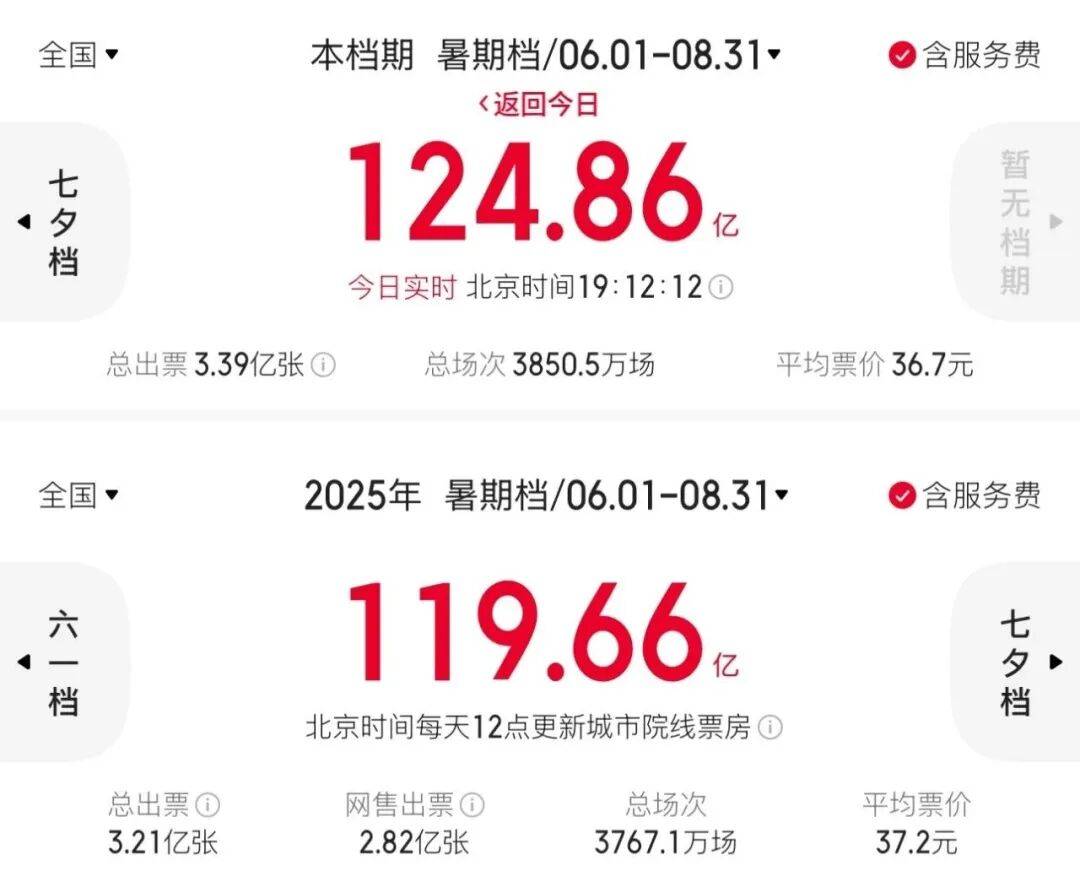Viewport: 1080px width, 871px height.
Task: Open info icon beside 总出票 3.39亿张
Action: (323, 364)
